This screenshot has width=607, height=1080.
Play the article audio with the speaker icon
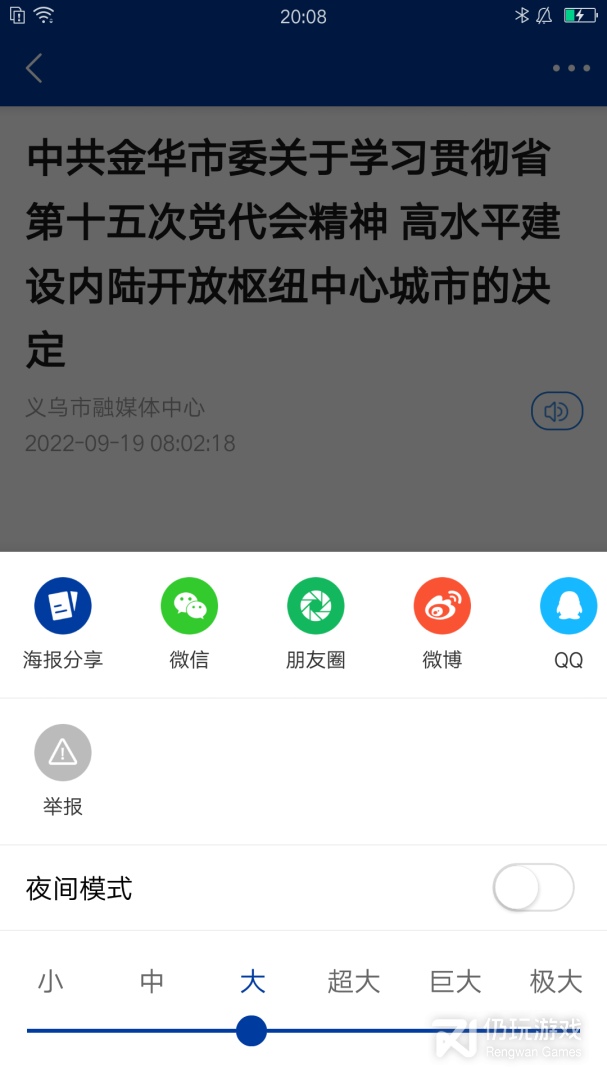[557, 411]
